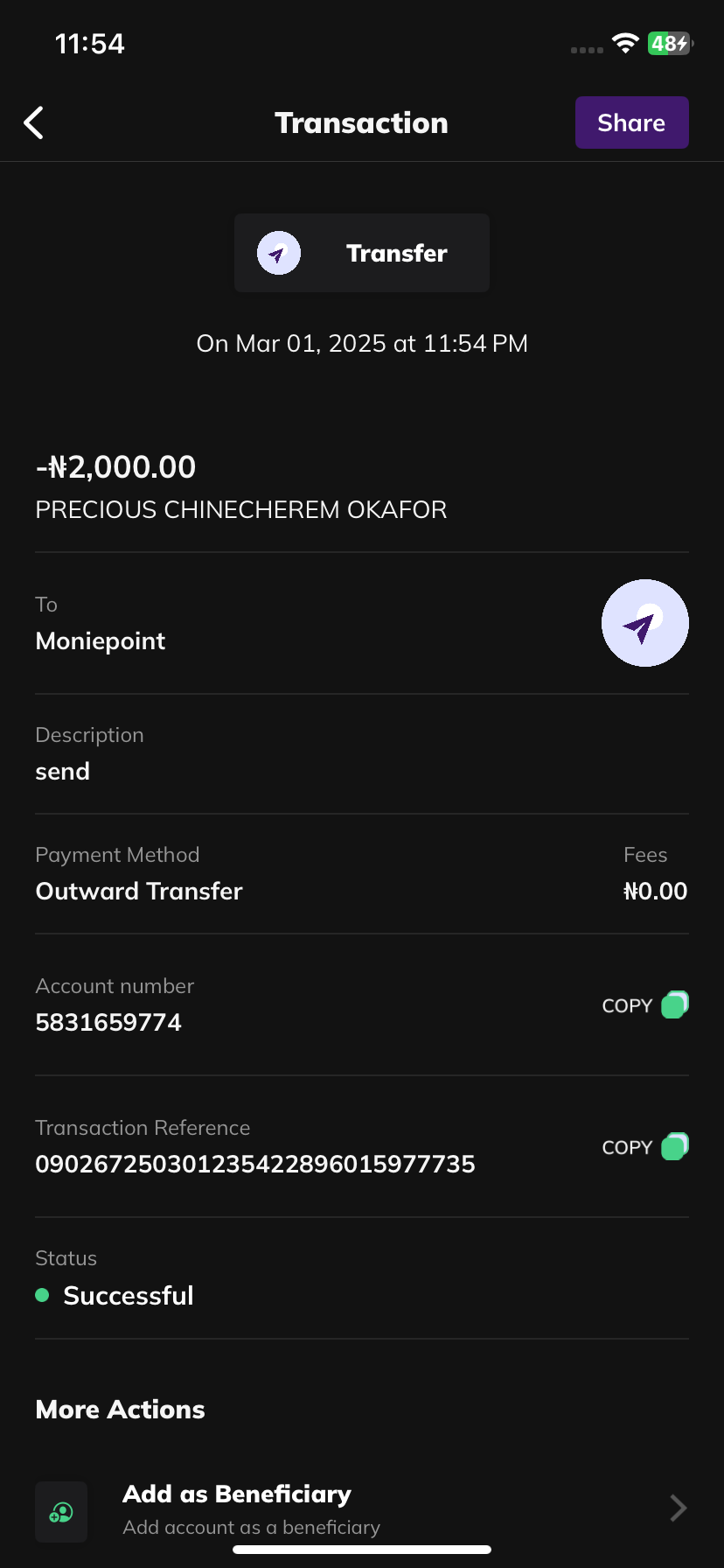Share this transaction receipt

pyautogui.click(x=631, y=122)
